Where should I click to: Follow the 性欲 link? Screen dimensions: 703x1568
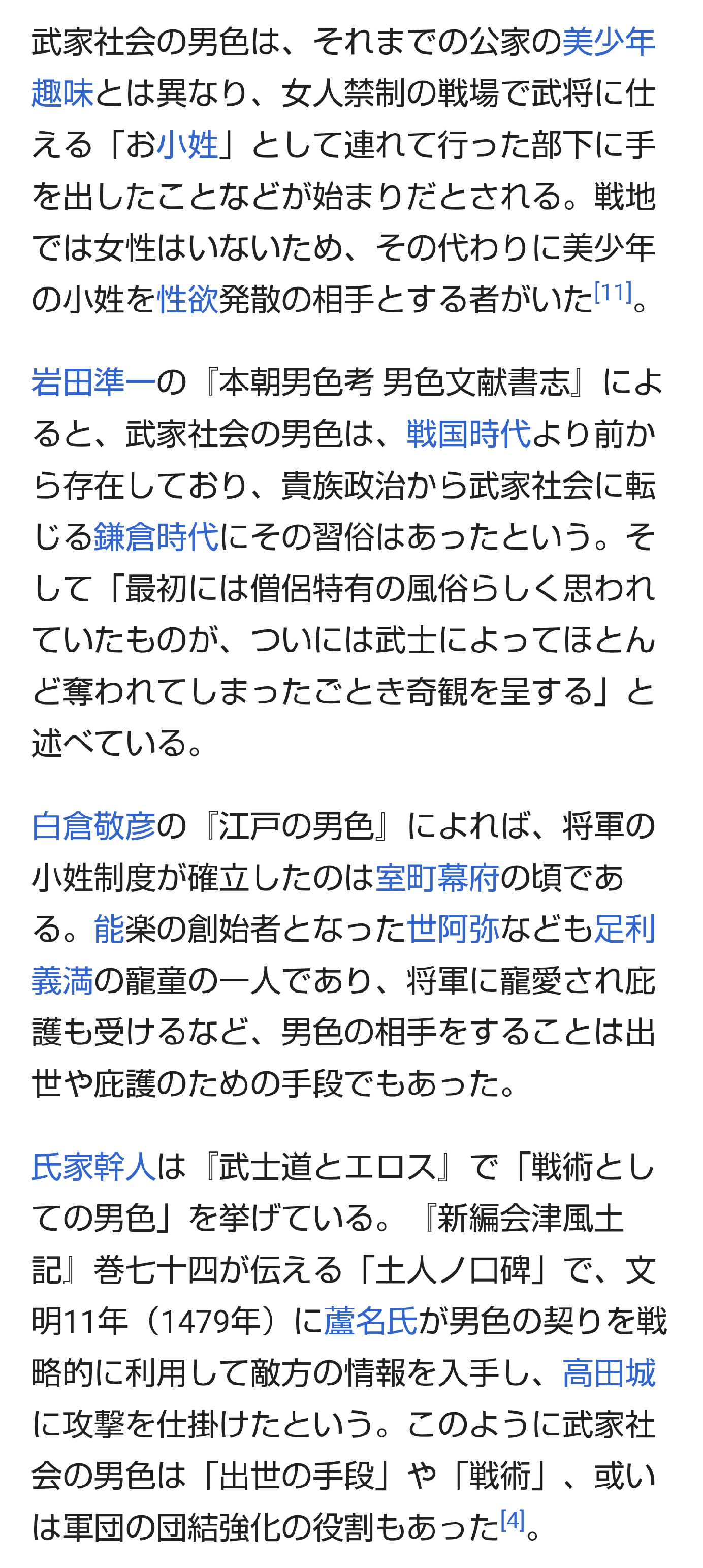point(187,300)
